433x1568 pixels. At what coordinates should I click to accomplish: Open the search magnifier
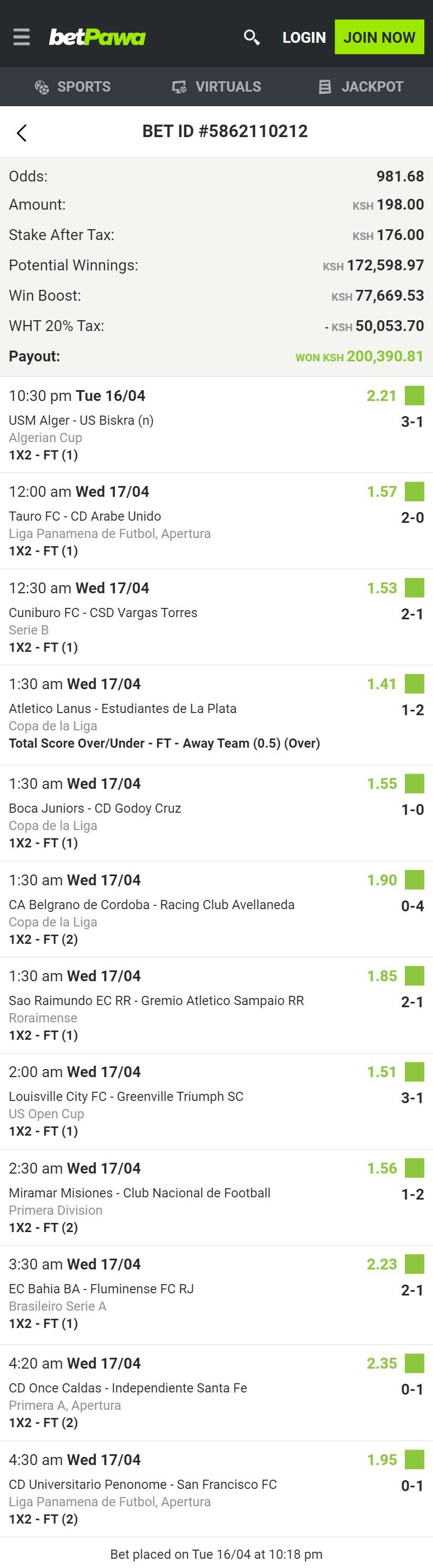tap(251, 37)
